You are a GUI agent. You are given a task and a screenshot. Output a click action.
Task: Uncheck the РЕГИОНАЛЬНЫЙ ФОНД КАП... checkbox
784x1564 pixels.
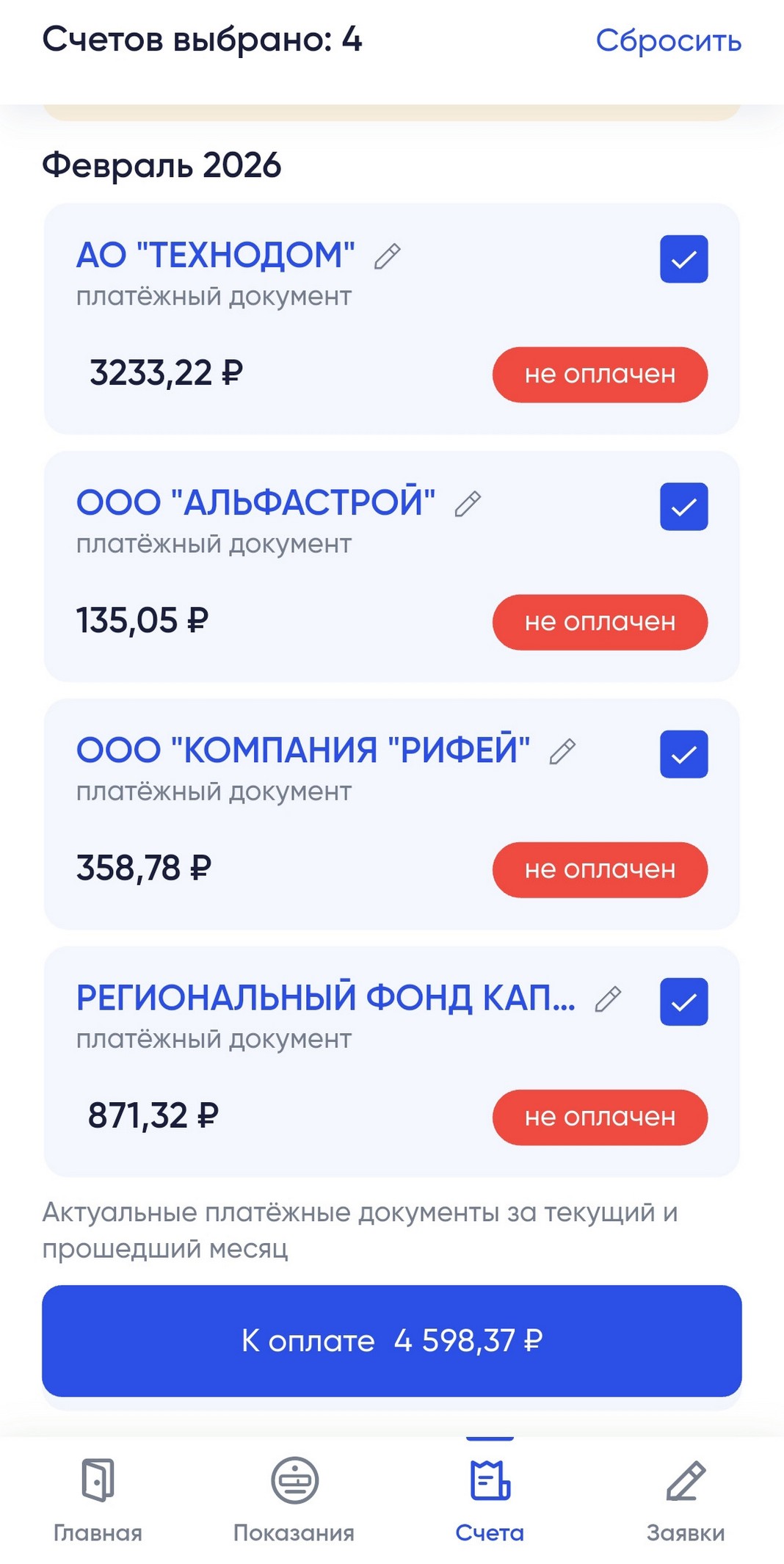(x=683, y=1002)
